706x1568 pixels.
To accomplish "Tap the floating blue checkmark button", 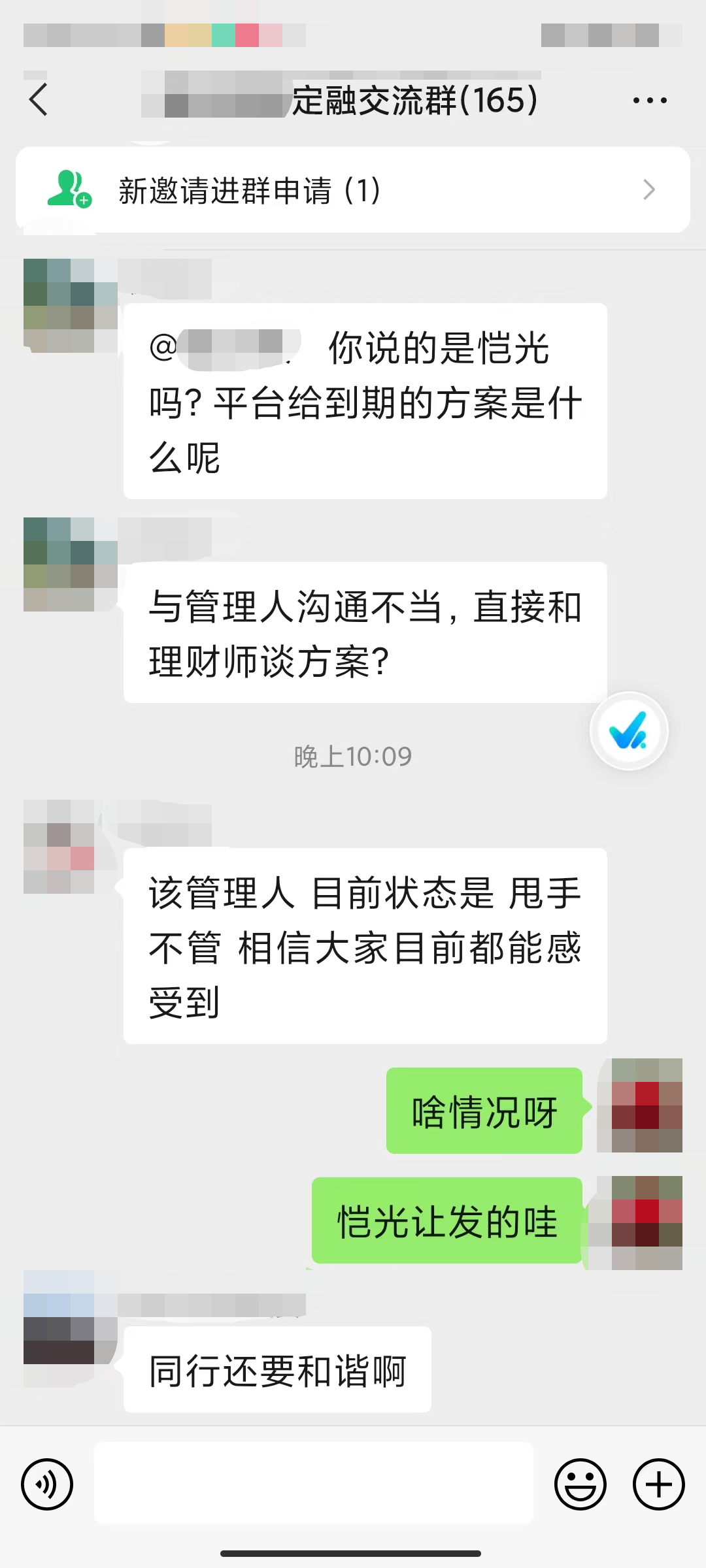I will [x=628, y=730].
